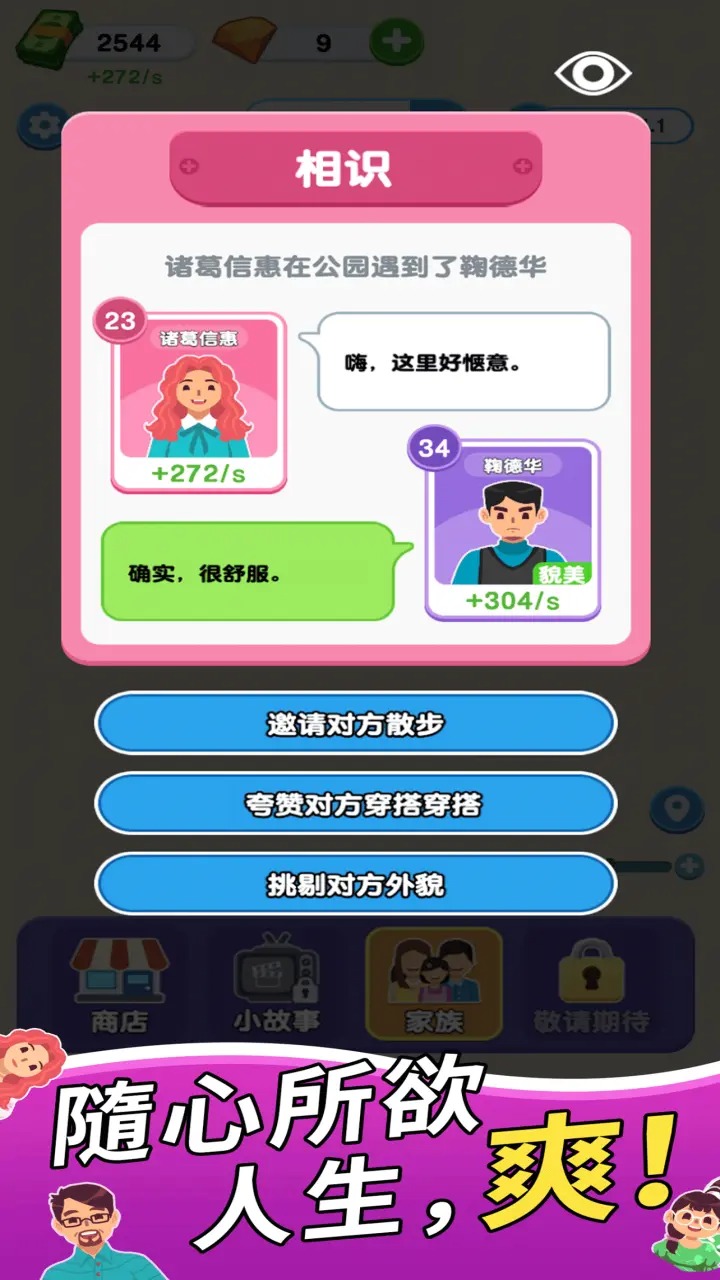
Task: Choose the 挑剔对方外貌 option
Action: (x=356, y=884)
